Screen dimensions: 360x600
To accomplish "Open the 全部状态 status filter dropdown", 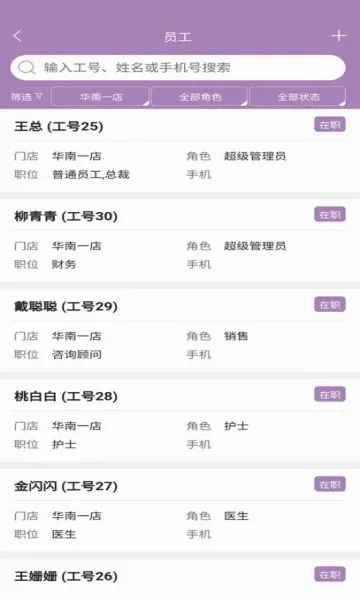I will coord(298,96).
